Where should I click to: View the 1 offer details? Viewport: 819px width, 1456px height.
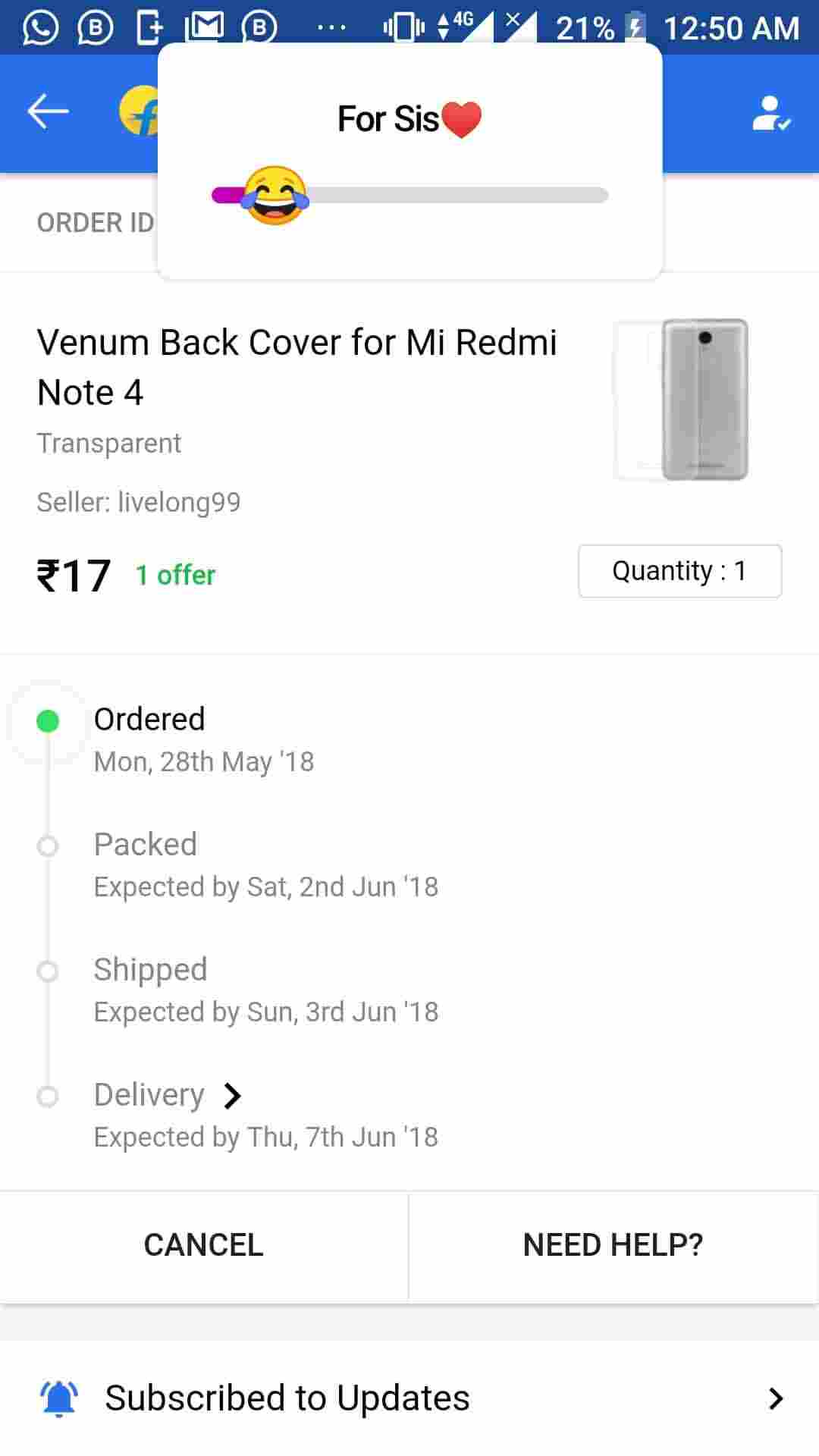[175, 575]
